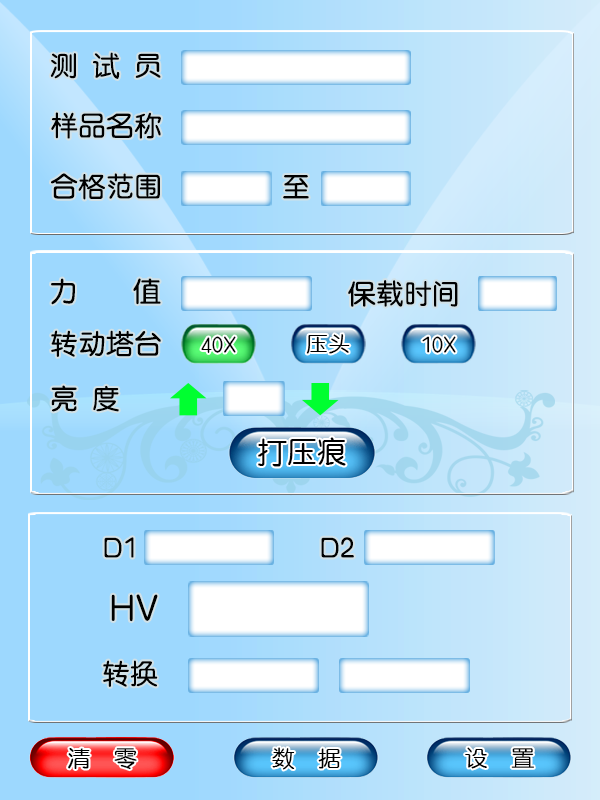Rotate the turret to 压头 (indenter)
Screen dimensions: 600x800
328,345
